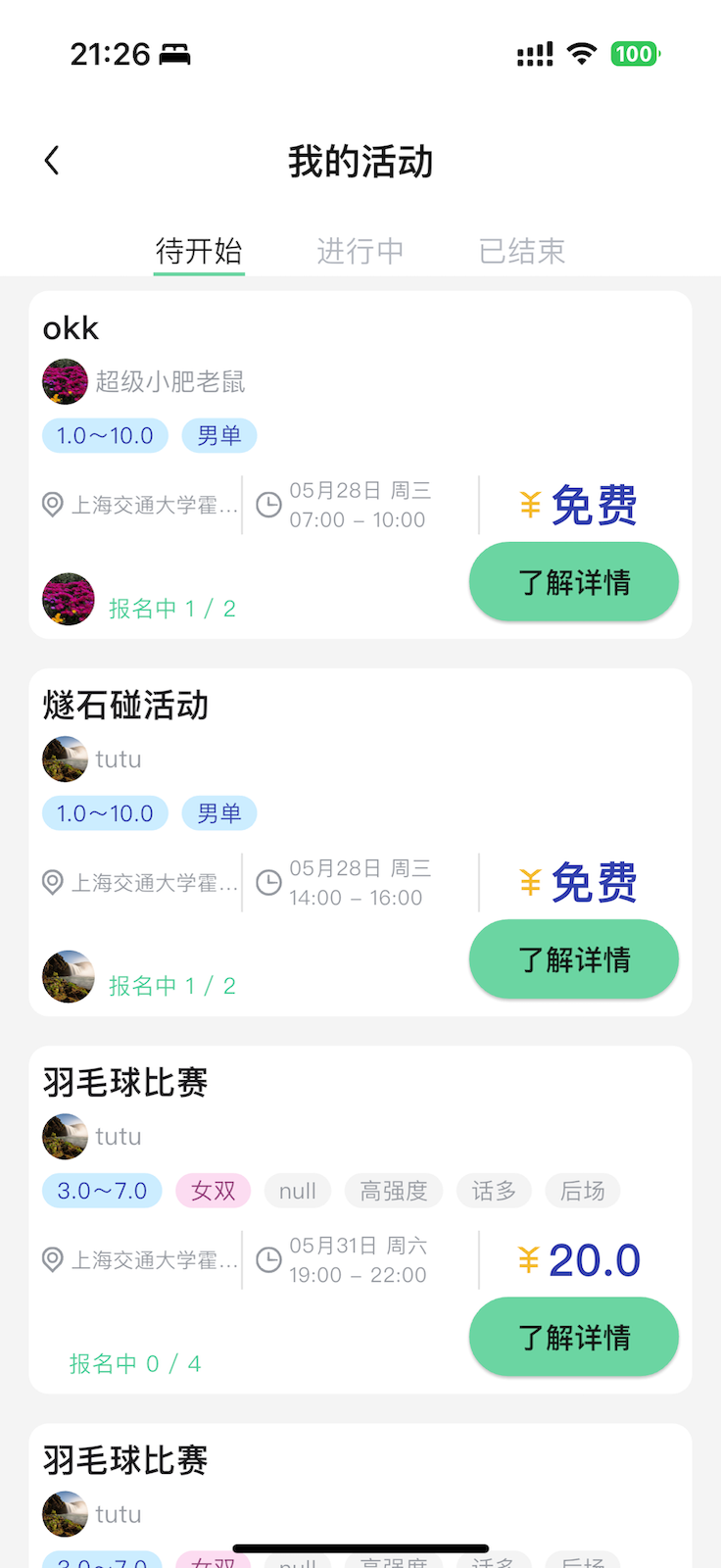Tap the yellow ¥ symbol next to 免费
721x1568 pixels.
coord(529,505)
